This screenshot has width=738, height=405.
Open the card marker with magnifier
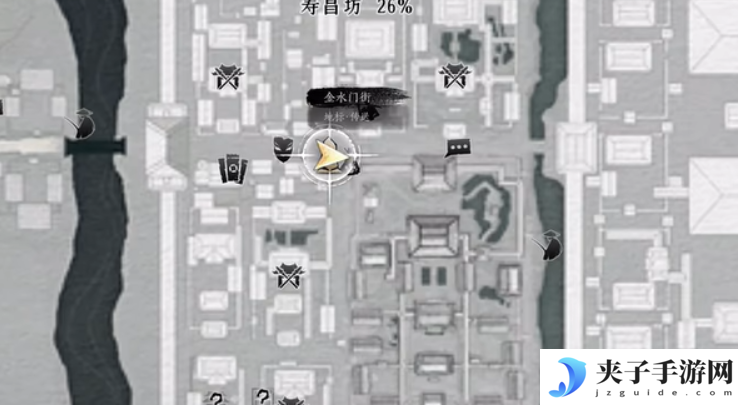point(233,169)
